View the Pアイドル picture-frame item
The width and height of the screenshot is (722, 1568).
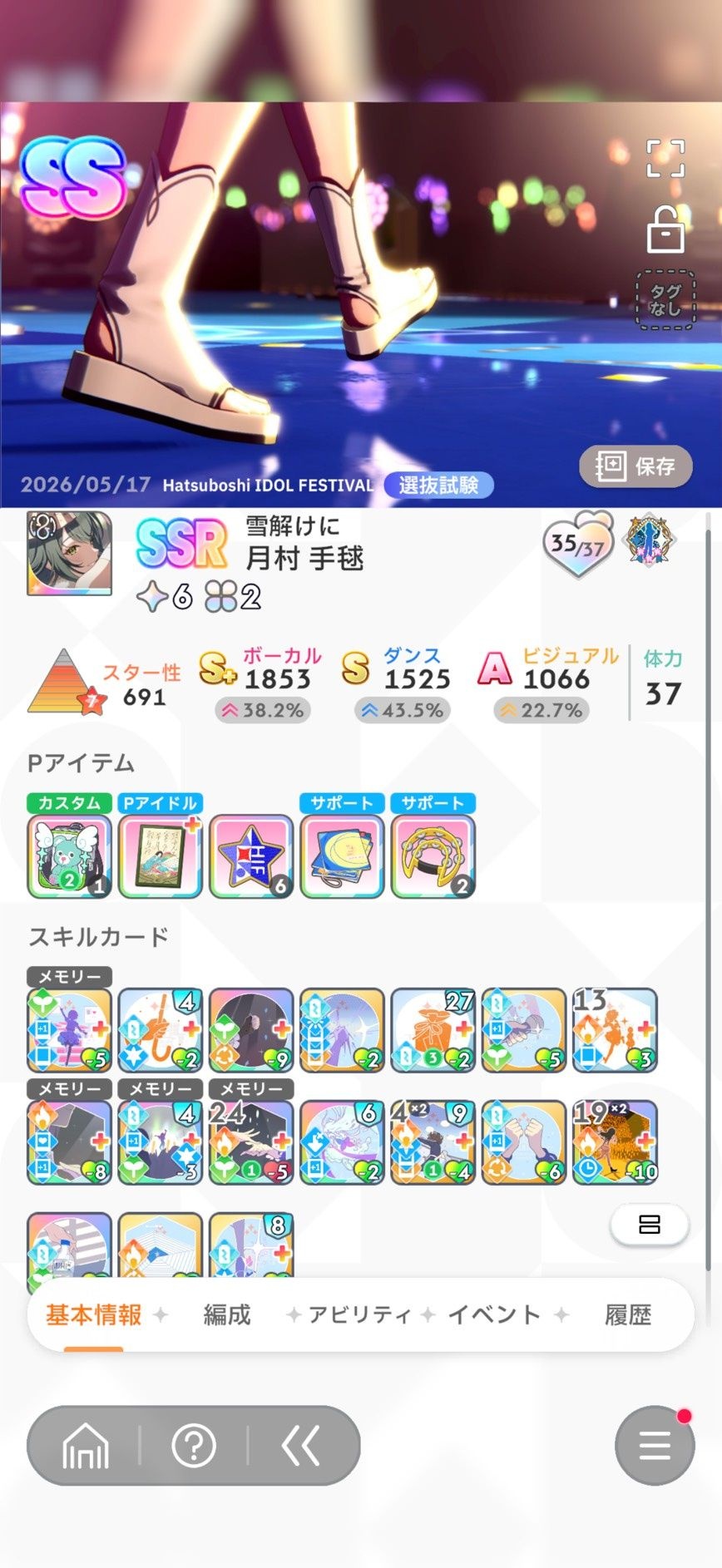(x=161, y=856)
